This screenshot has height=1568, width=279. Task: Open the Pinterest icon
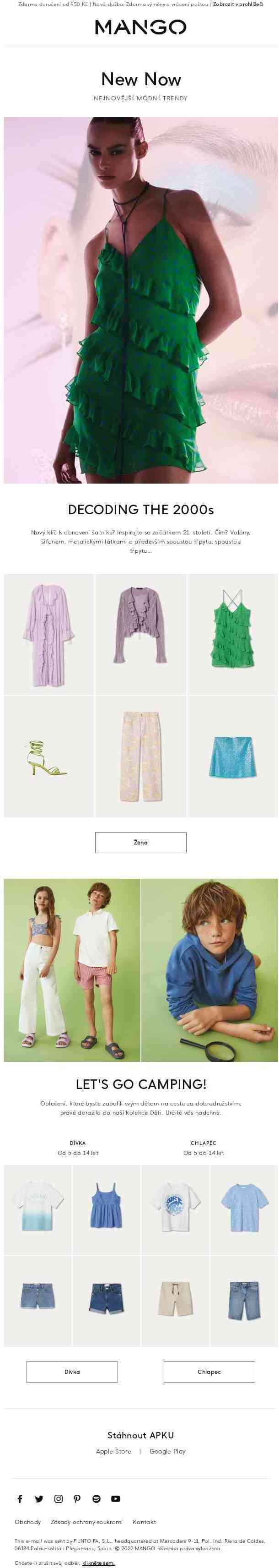[x=77, y=1498]
